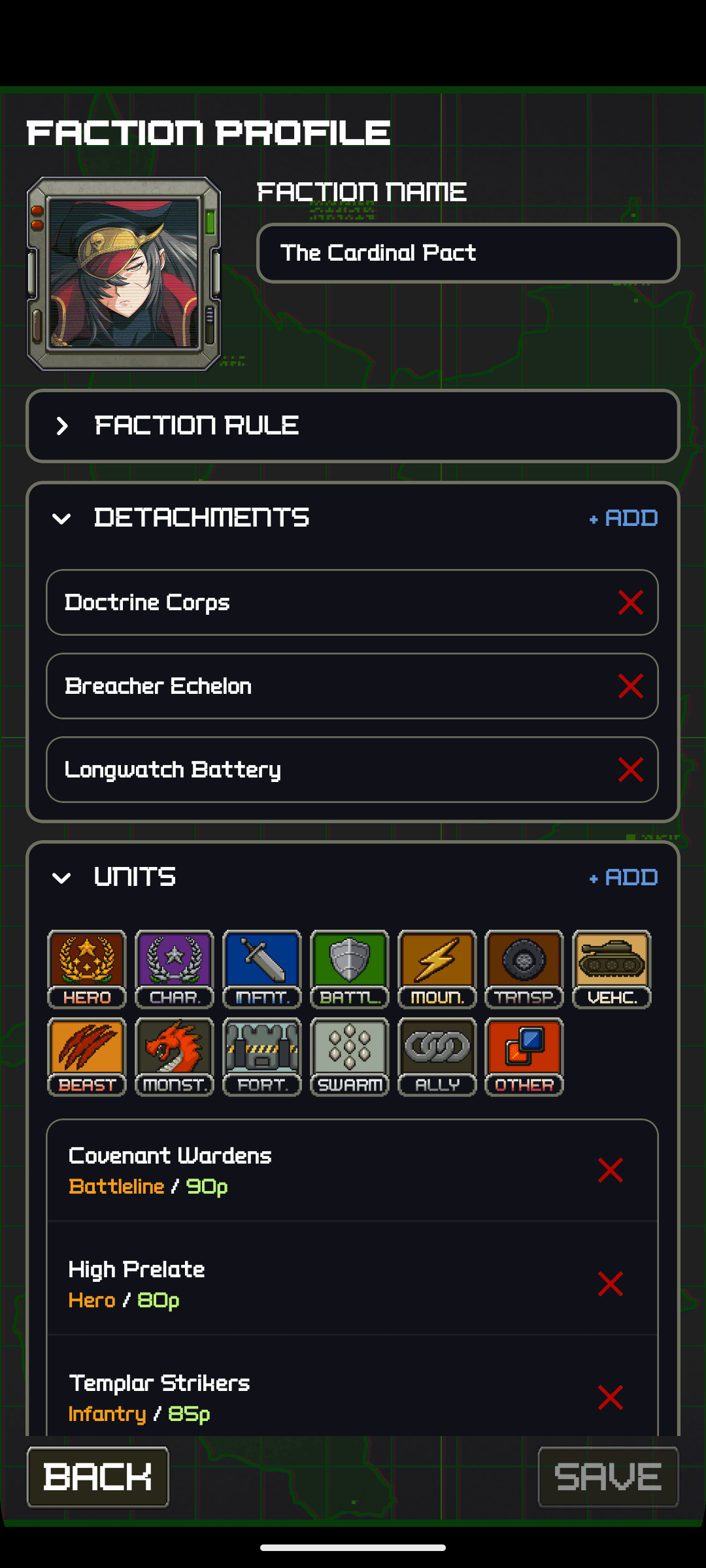Select the MOUN. lightning bolt icon
Screen dimensions: 706x1568
click(437, 968)
